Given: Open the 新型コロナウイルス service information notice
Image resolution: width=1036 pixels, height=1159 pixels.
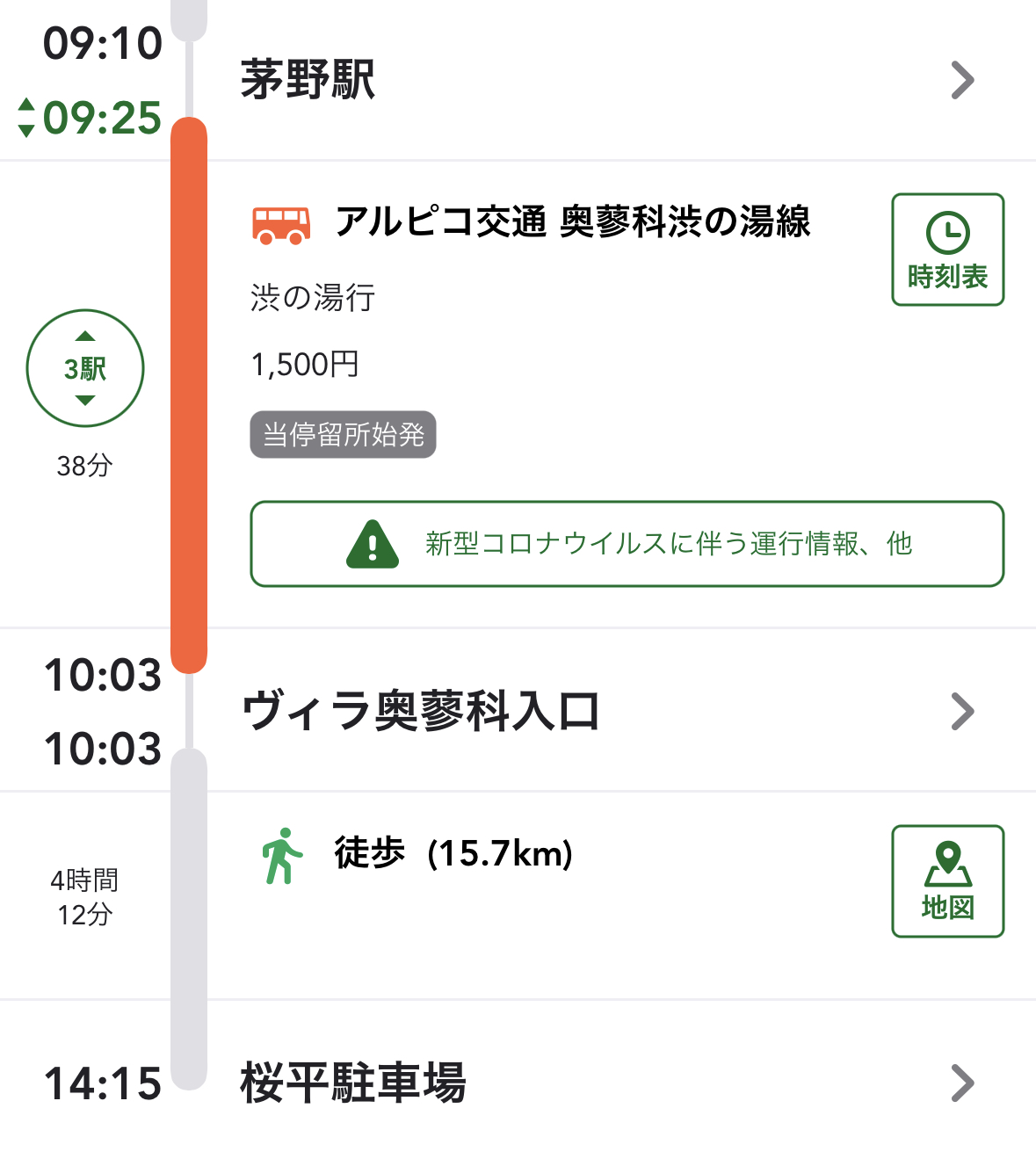Looking at the screenshot, I should [627, 544].
